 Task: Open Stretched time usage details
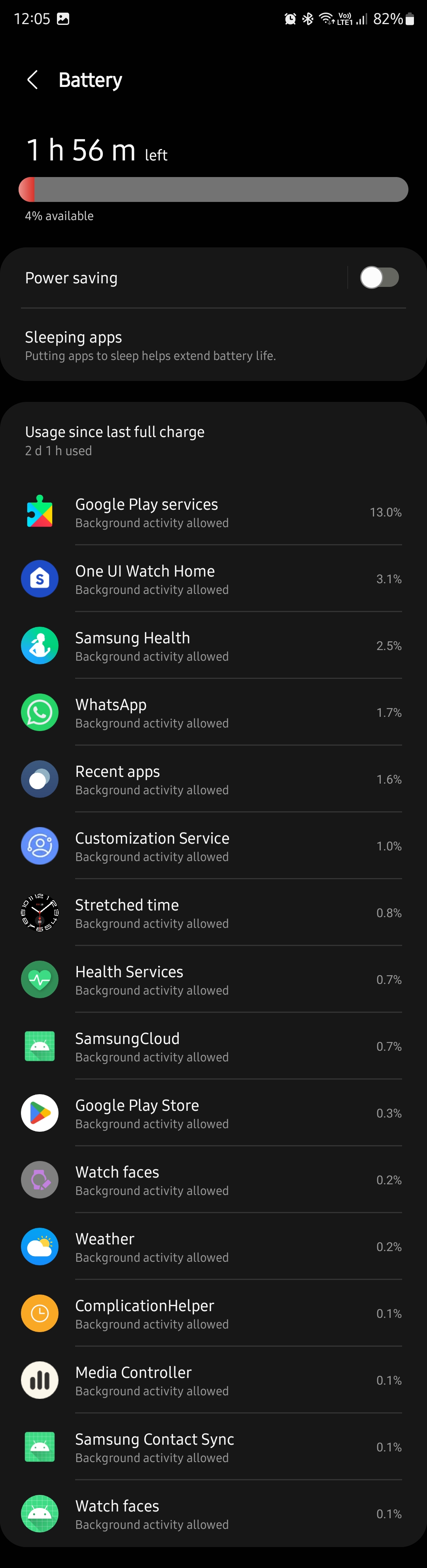click(213, 913)
